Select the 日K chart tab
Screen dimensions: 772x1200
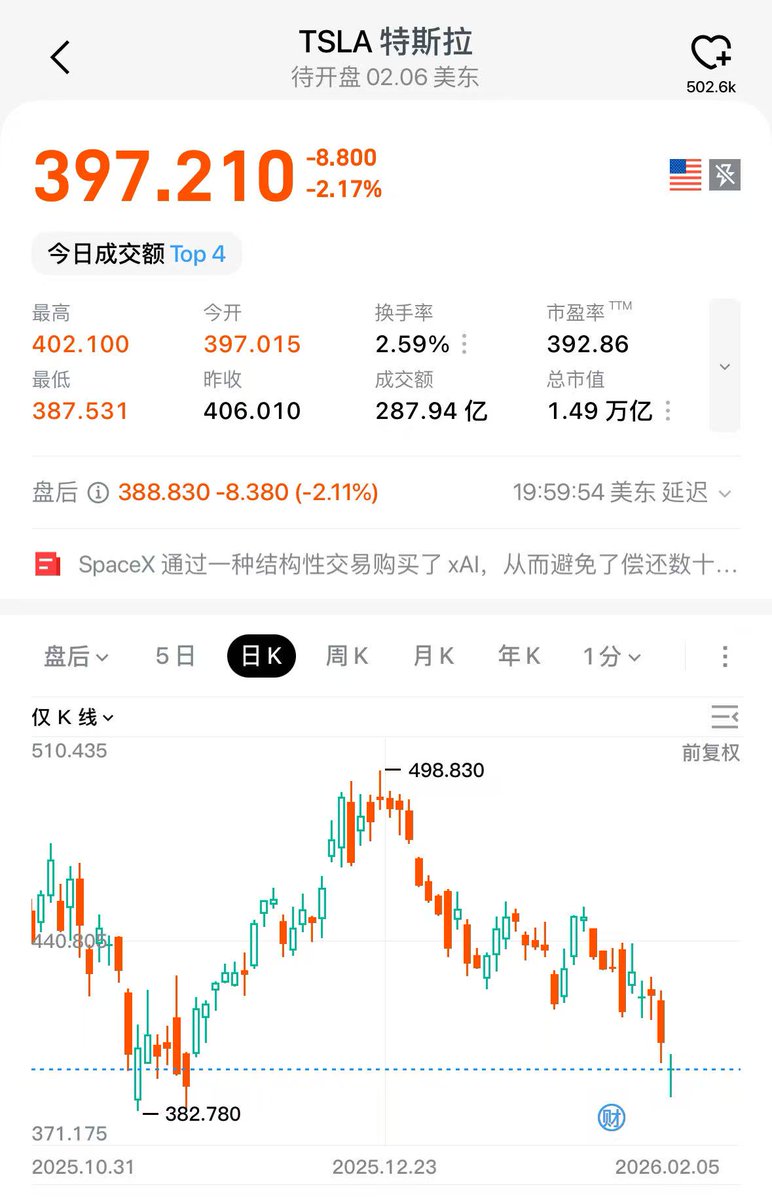coord(261,656)
